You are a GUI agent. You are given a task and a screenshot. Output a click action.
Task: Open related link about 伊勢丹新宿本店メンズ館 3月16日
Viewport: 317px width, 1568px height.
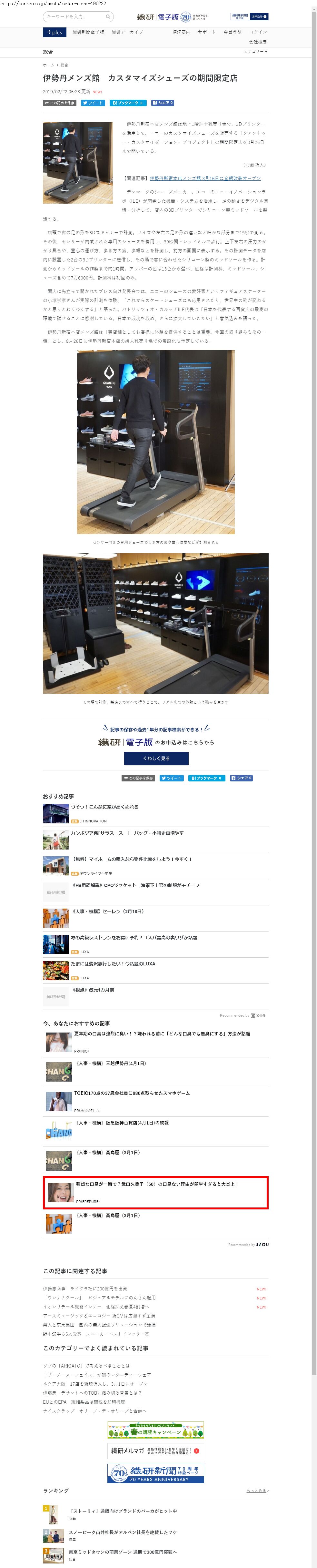[x=205, y=178]
